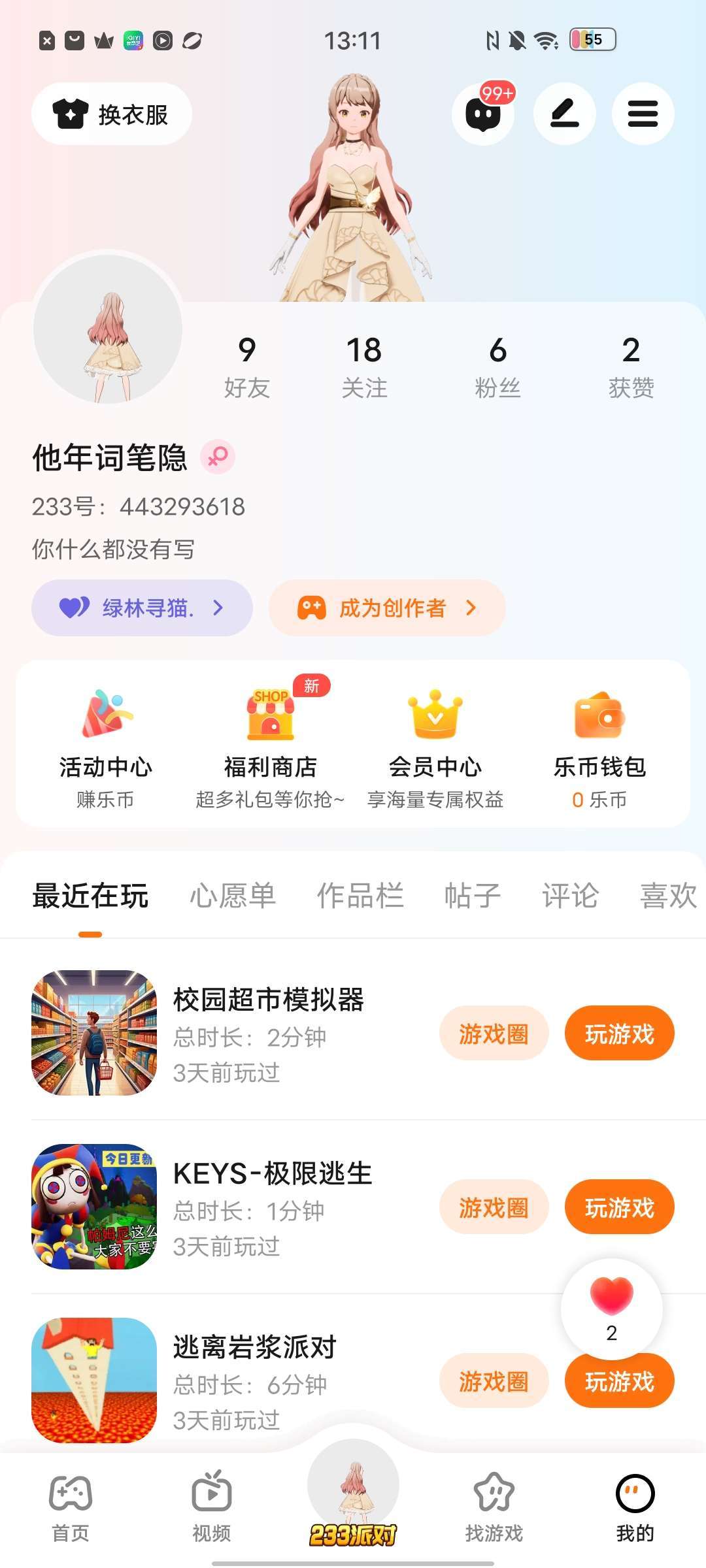Open messages with the 99+ badge
This screenshot has height=1568, width=706.
coord(483,114)
